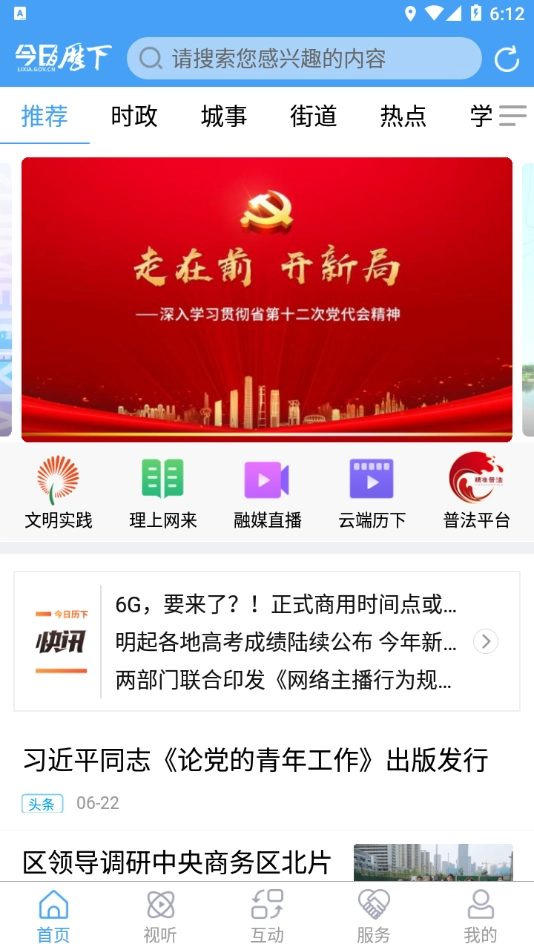This screenshot has width=534, height=950.
Task: Open 文明实践 shortcut
Action: 58,492
